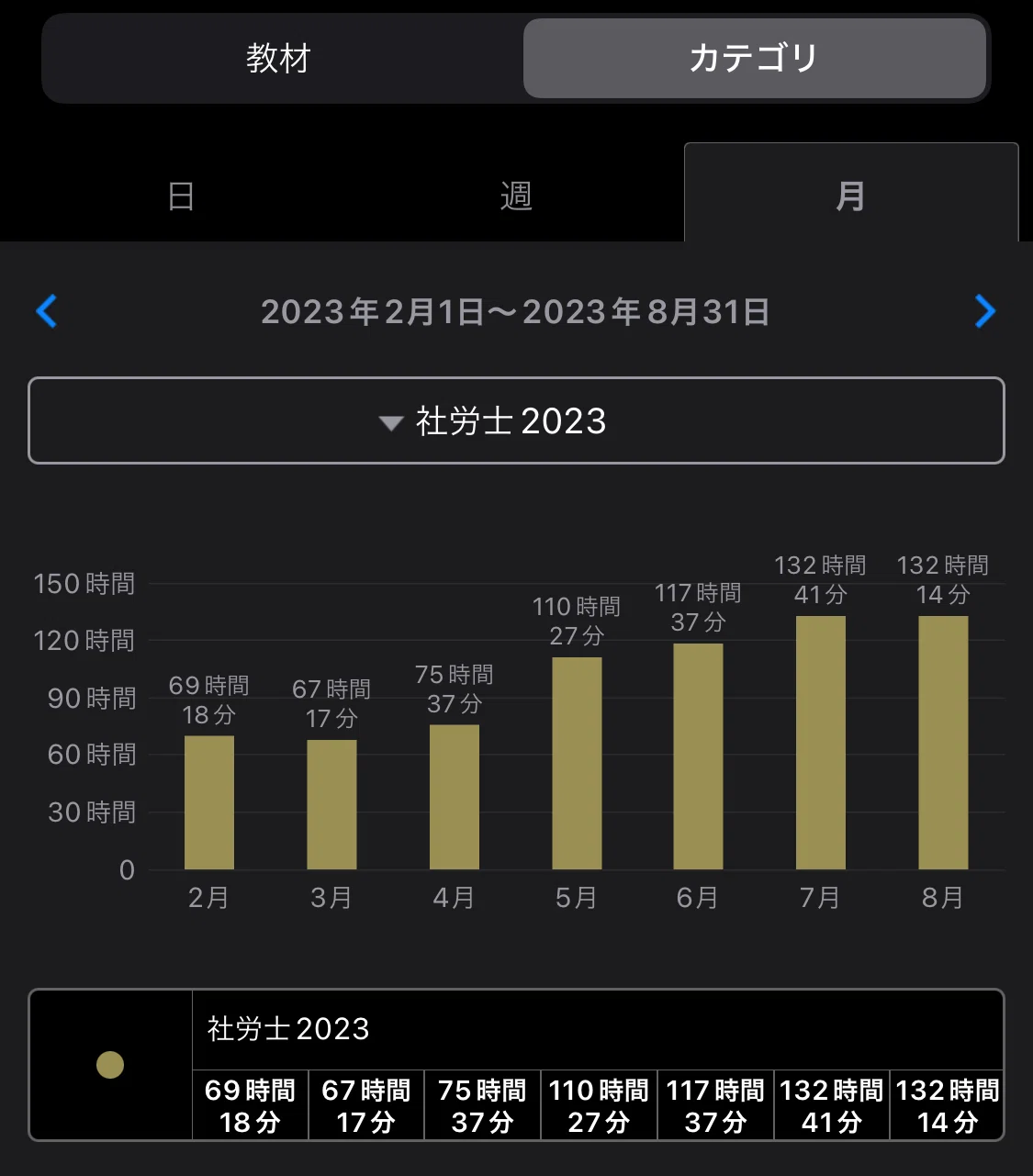This screenshot has width=1033, height=1176.
Task: Switch to the 週 (weekly) tab
Action: [x=516, y=196]
